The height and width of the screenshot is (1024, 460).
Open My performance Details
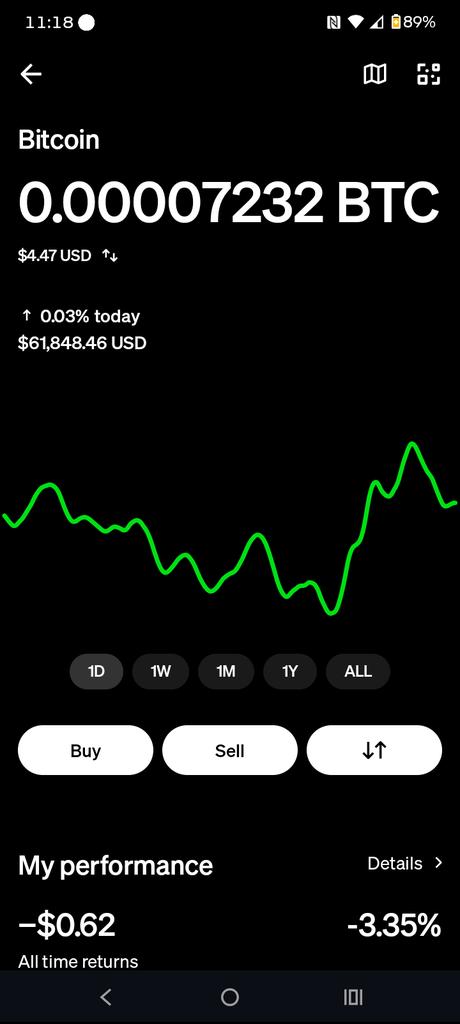405,863
